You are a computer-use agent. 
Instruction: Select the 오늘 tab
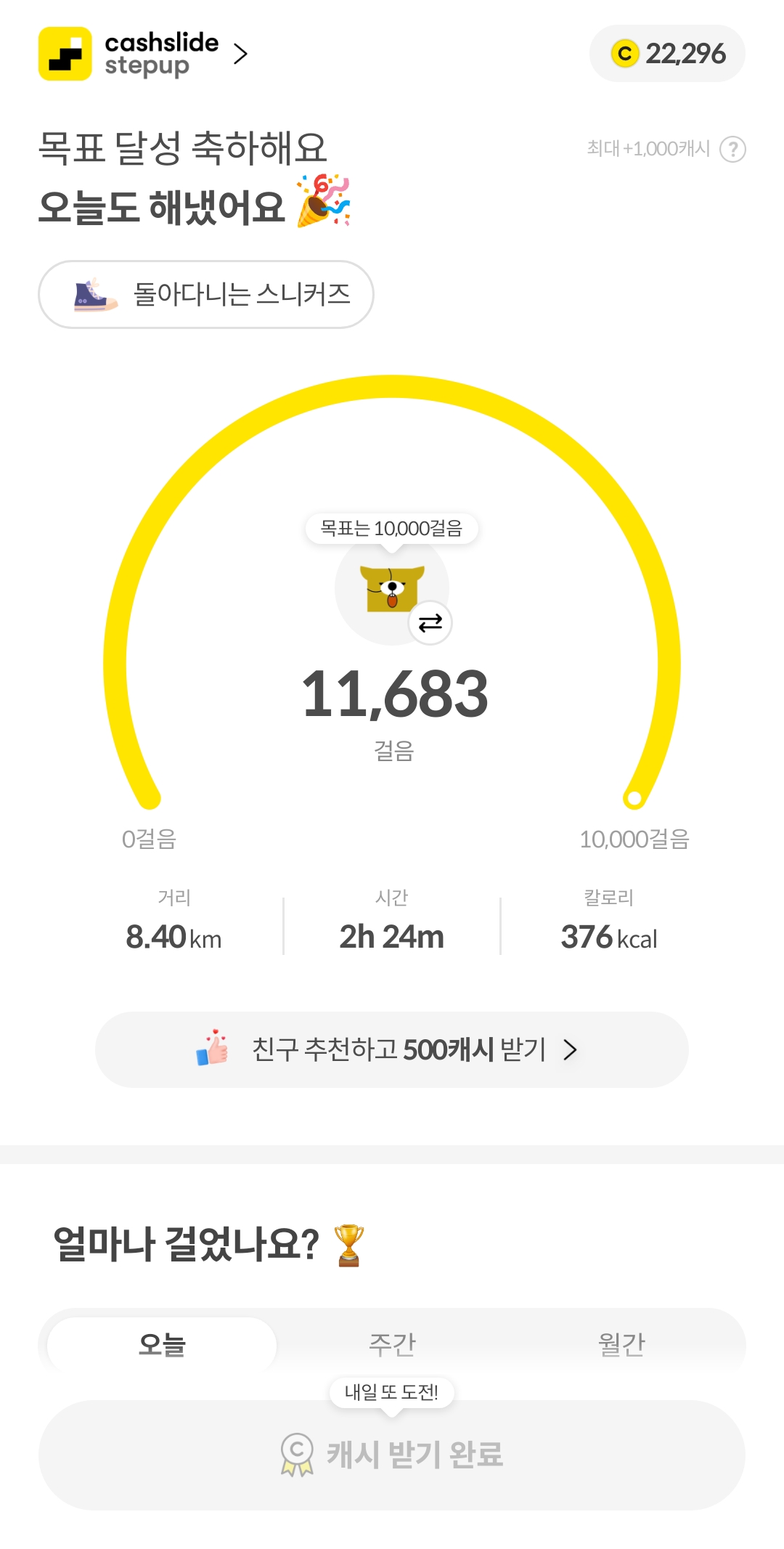point(162,1344)
